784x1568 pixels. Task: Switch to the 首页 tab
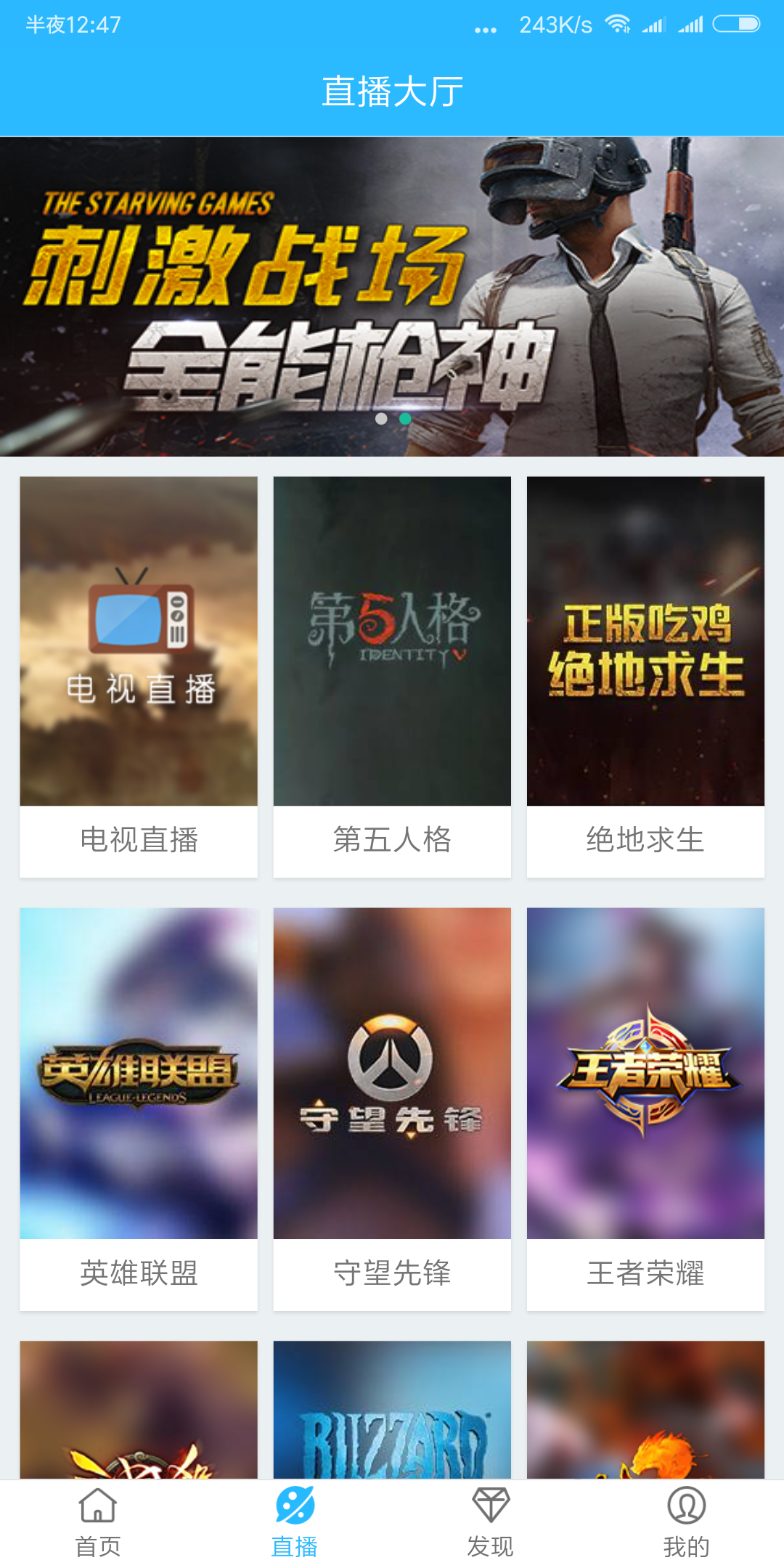coord(98,1523)
